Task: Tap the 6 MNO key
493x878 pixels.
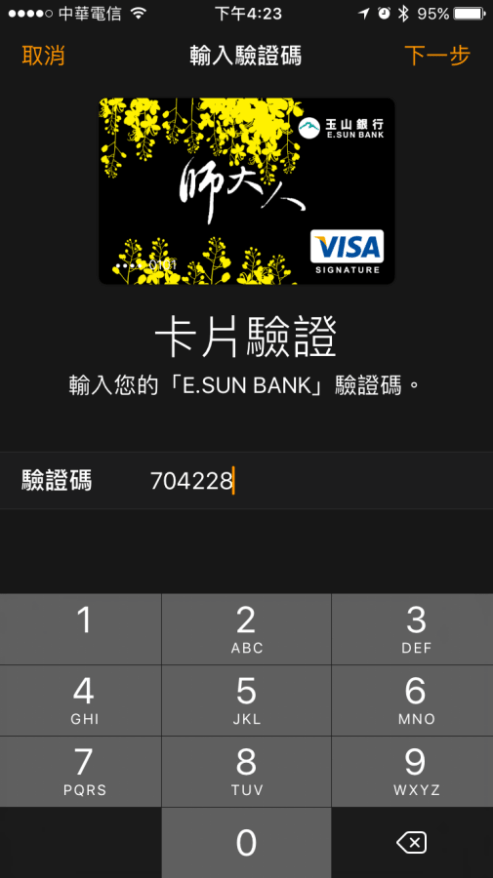Action: coord(413,700)
